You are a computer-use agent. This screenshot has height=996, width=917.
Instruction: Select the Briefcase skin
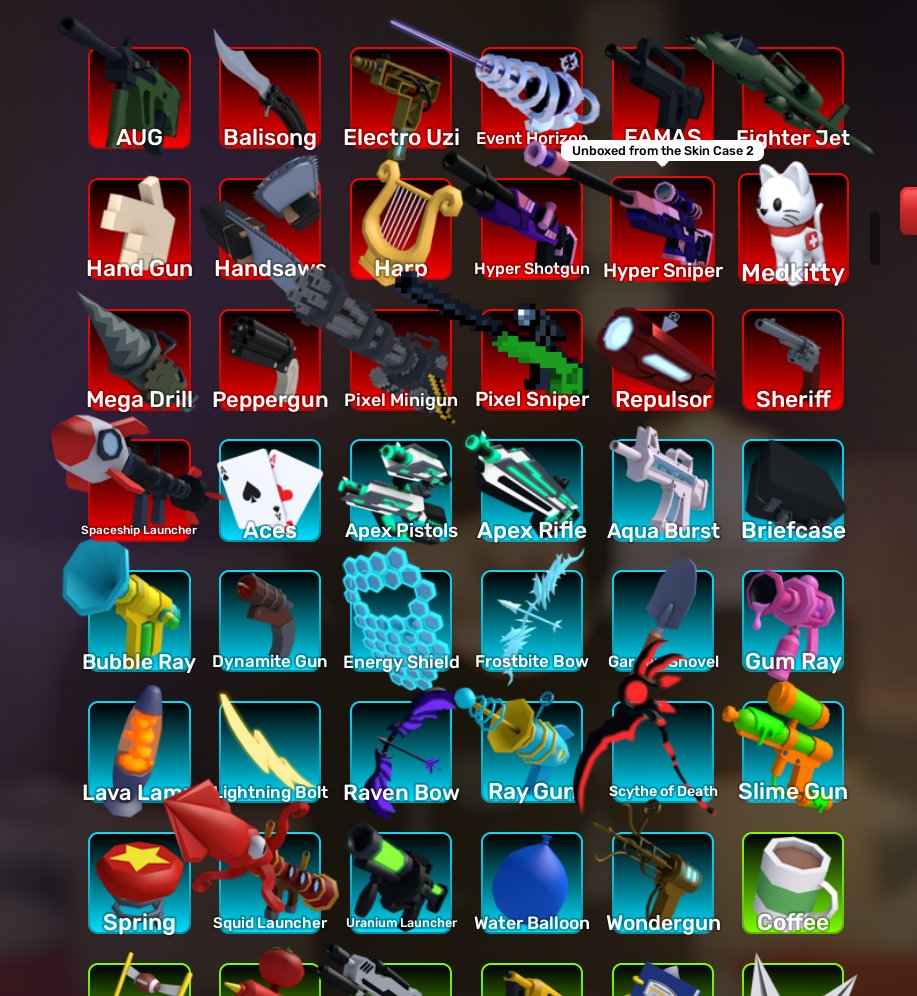[793, 490]
